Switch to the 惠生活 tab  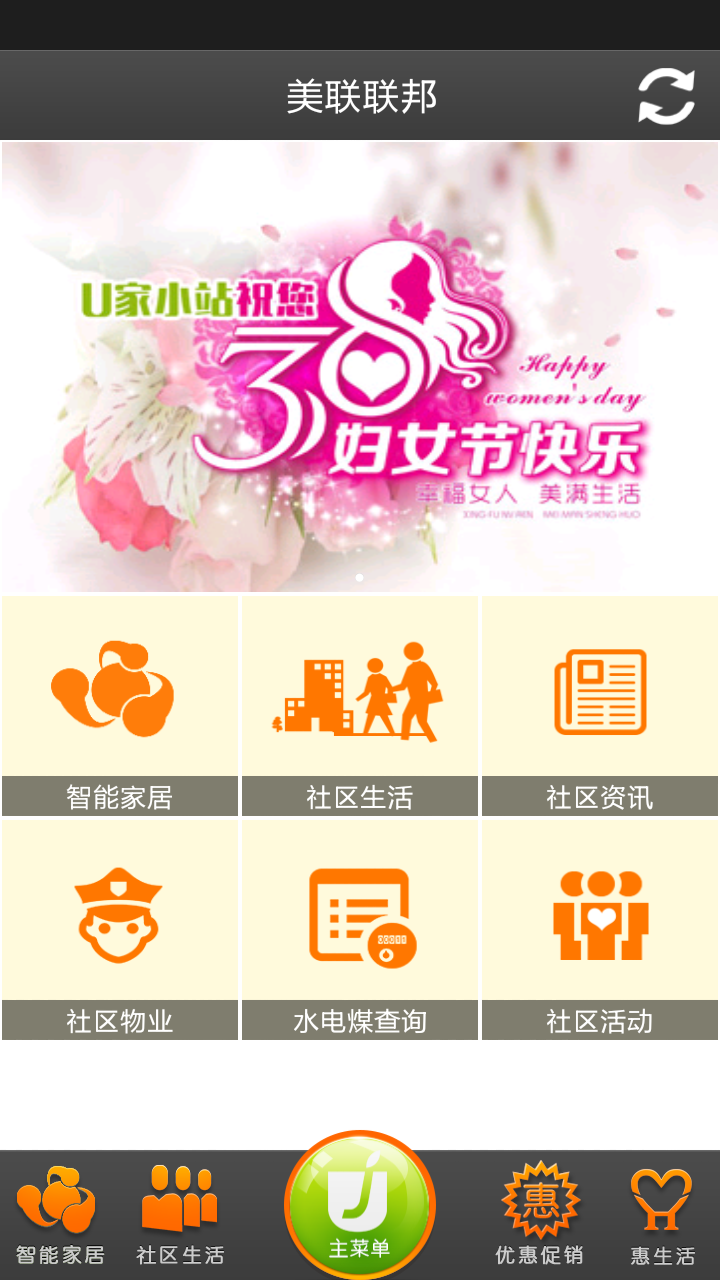click(x=662, y=1215)
